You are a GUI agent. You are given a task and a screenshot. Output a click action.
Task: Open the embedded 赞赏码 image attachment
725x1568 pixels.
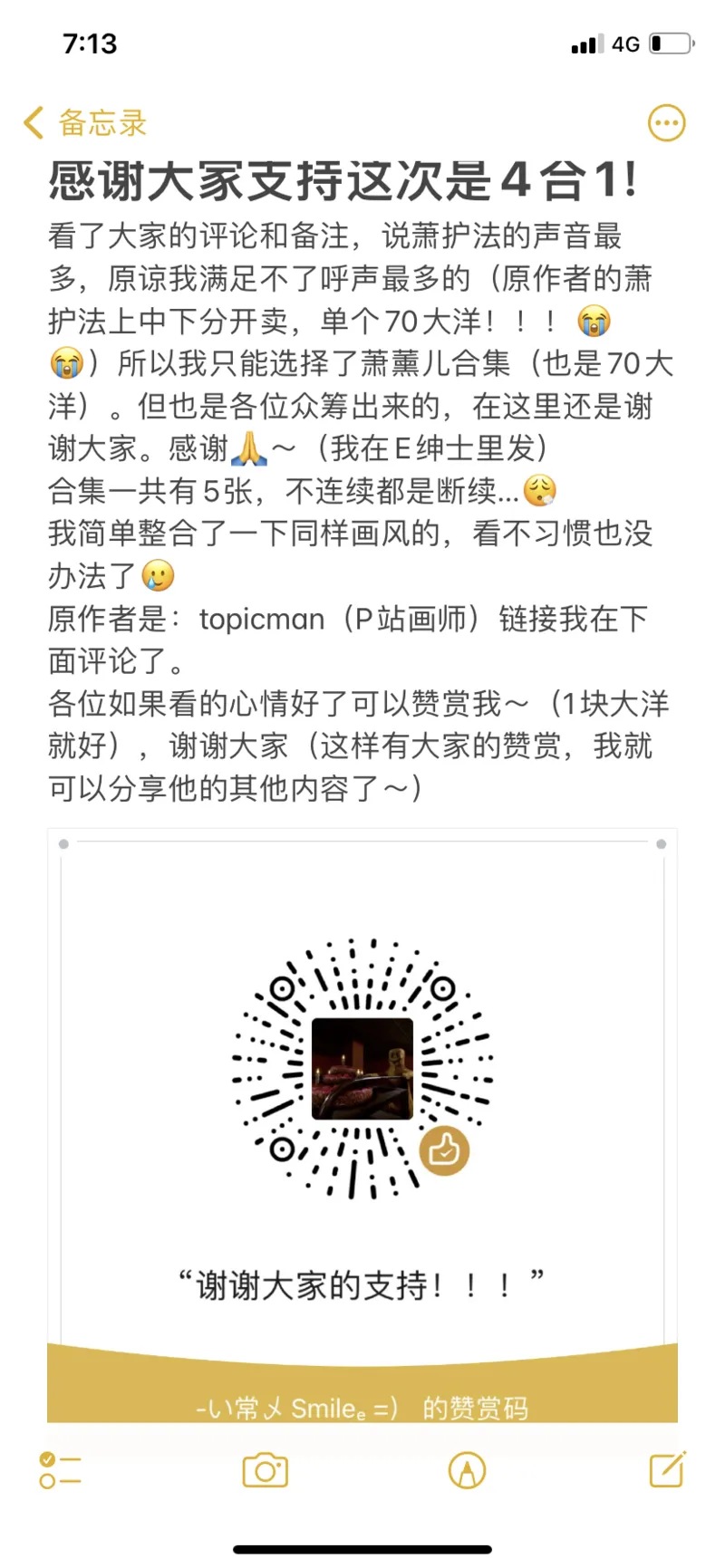pyautogui.click(x=362, y=1123)
